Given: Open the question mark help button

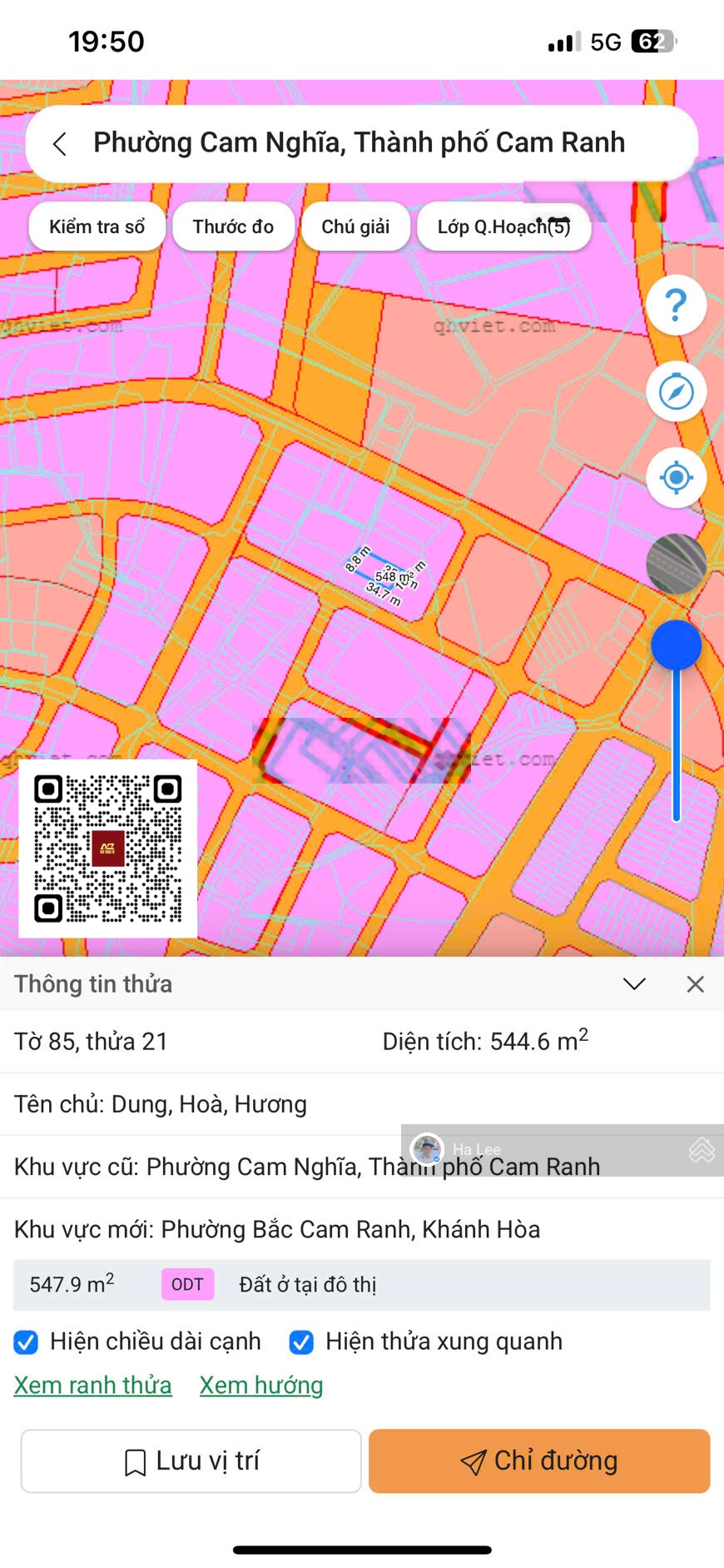Looking at the screenshot, I should pyautogui.click(x=676, y=306).
